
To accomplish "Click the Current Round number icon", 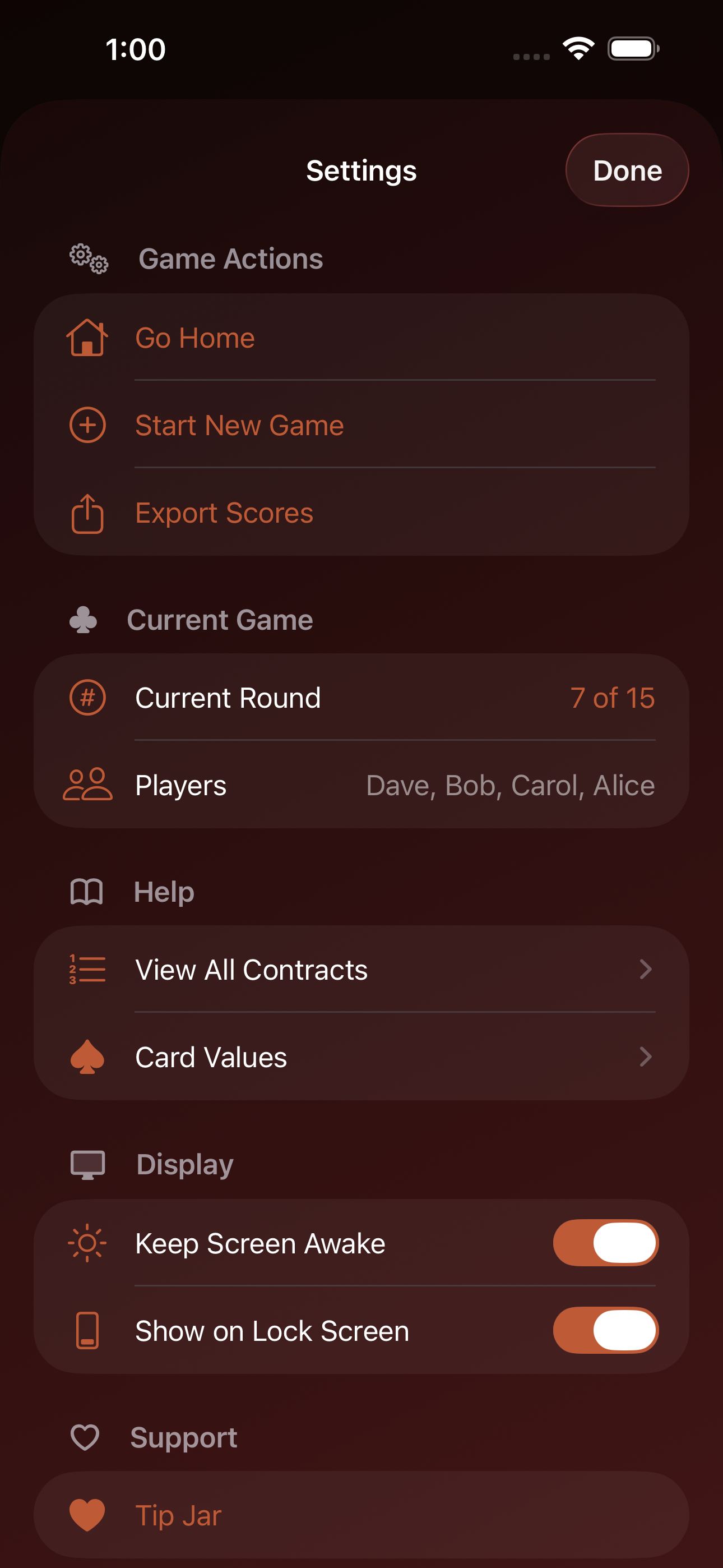I will [87, 699].
